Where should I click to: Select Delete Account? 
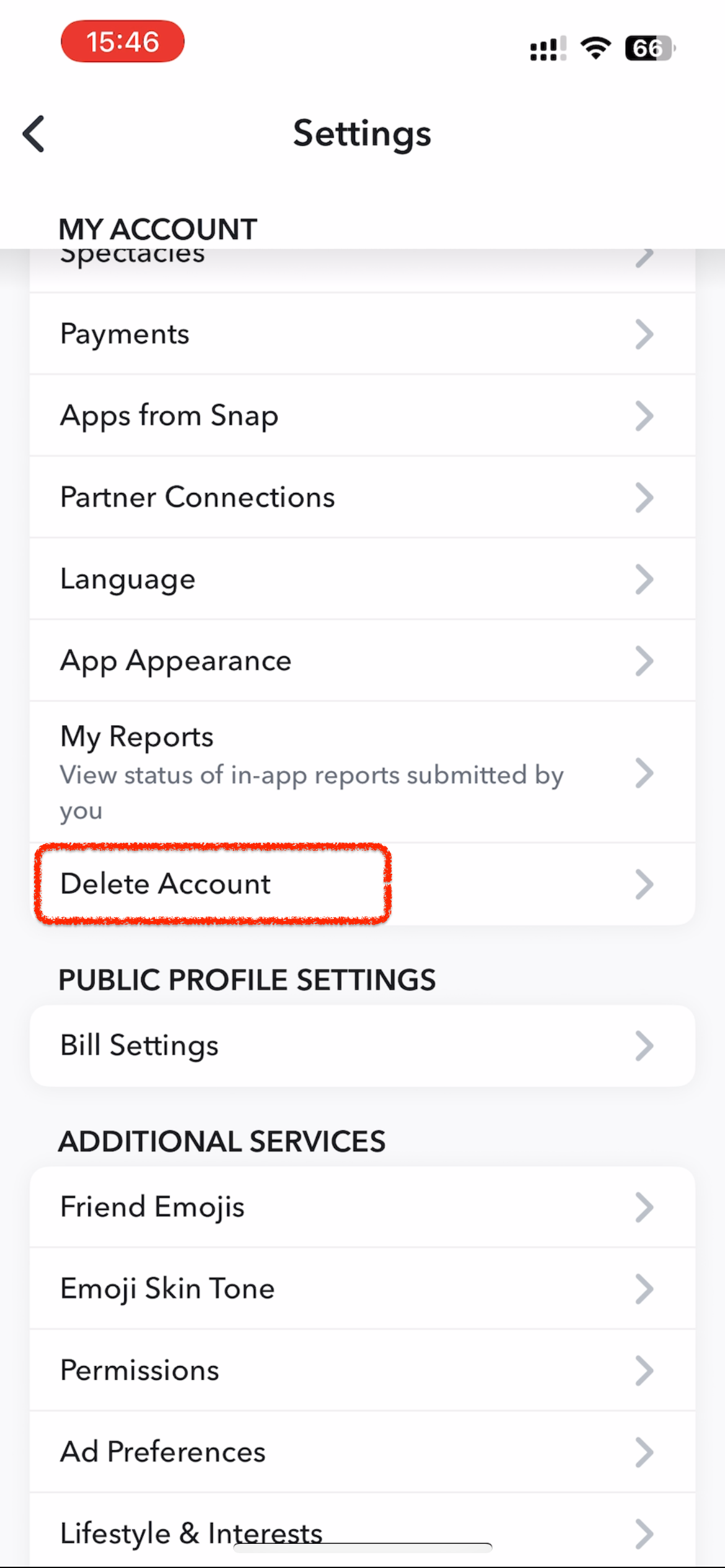362,884
